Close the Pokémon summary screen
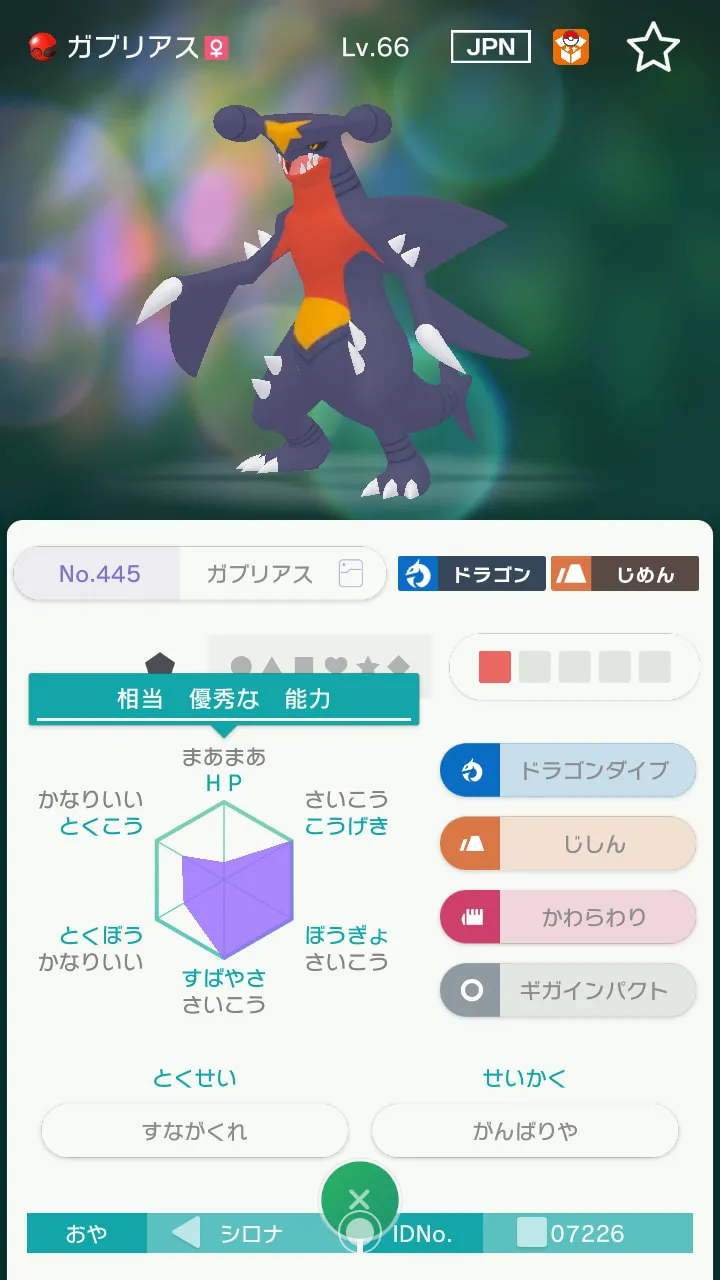 pos(360,1199)
